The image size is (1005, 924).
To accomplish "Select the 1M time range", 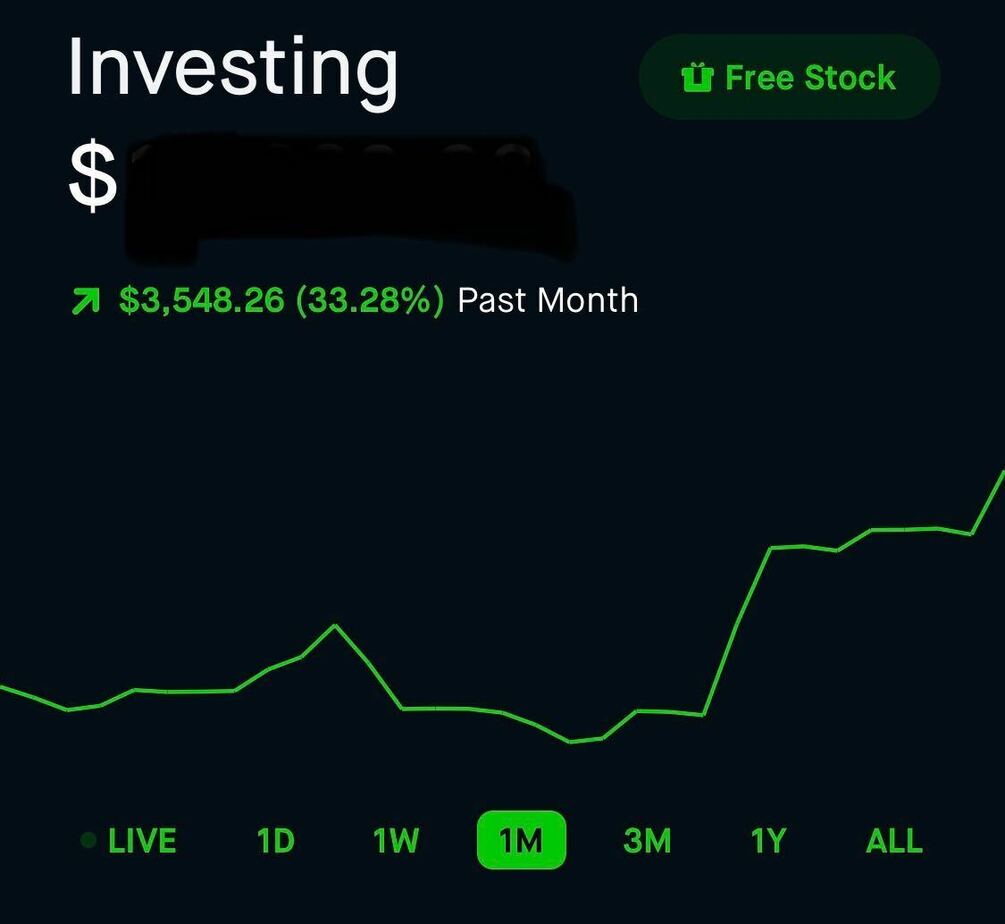I will pos(521,841).
